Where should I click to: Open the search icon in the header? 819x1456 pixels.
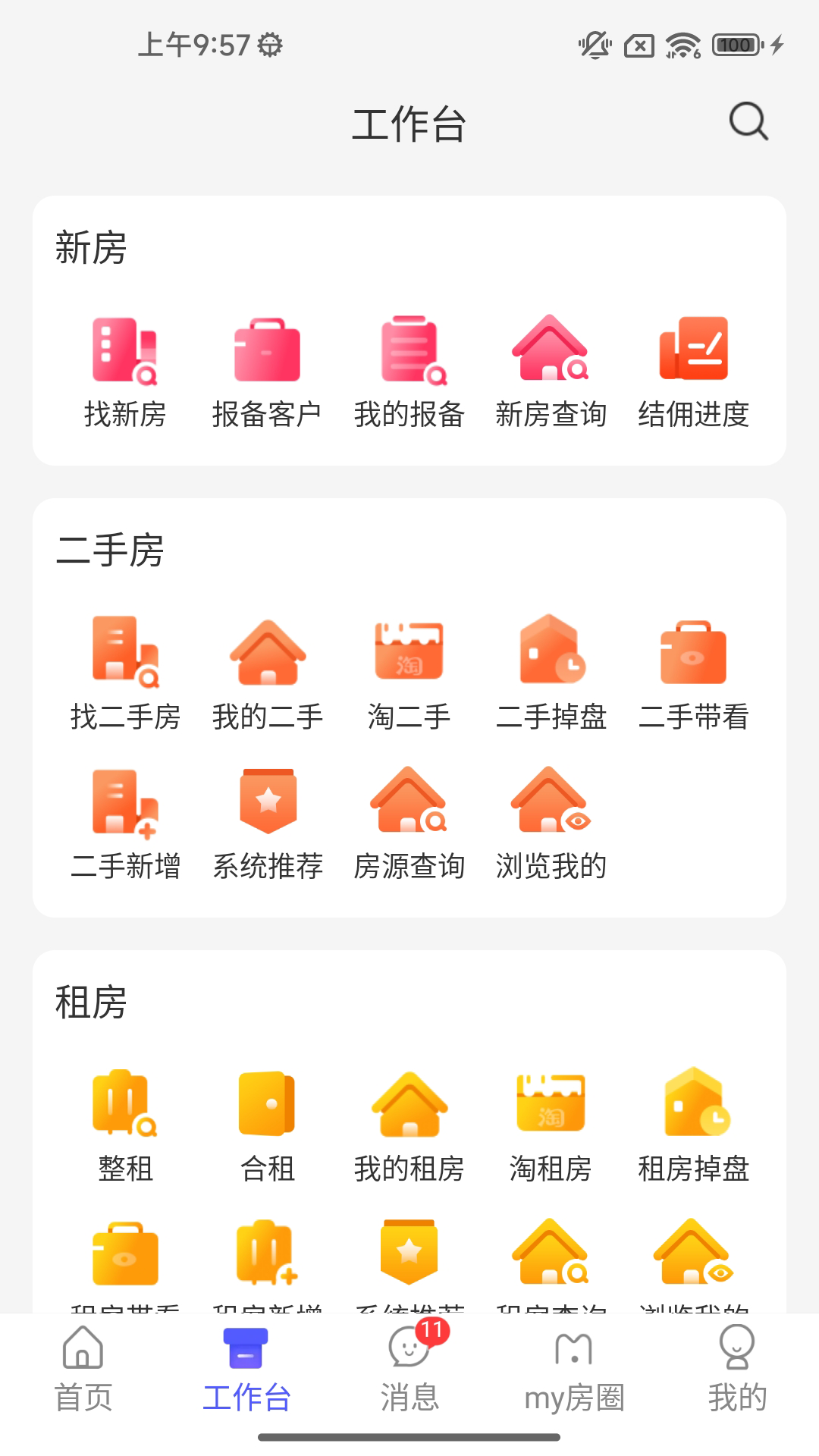click(748, 121)
